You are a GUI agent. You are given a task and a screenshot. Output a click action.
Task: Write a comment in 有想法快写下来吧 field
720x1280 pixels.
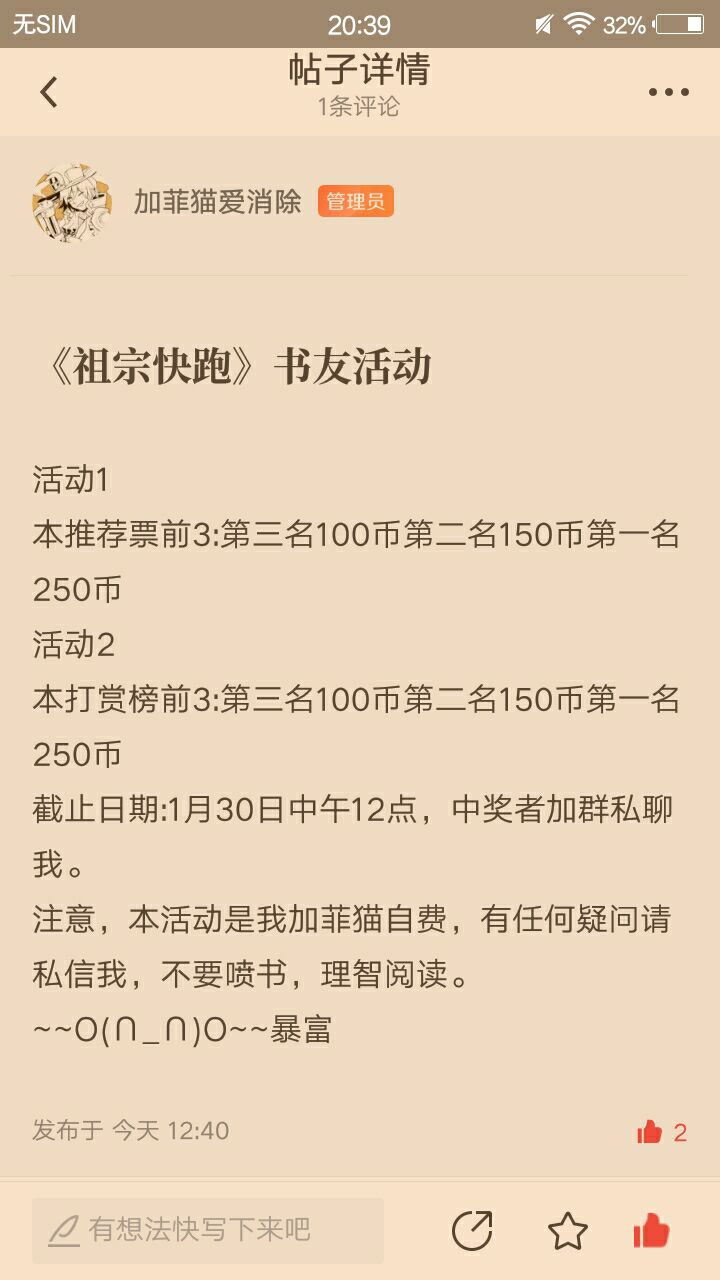(208, 1230)
